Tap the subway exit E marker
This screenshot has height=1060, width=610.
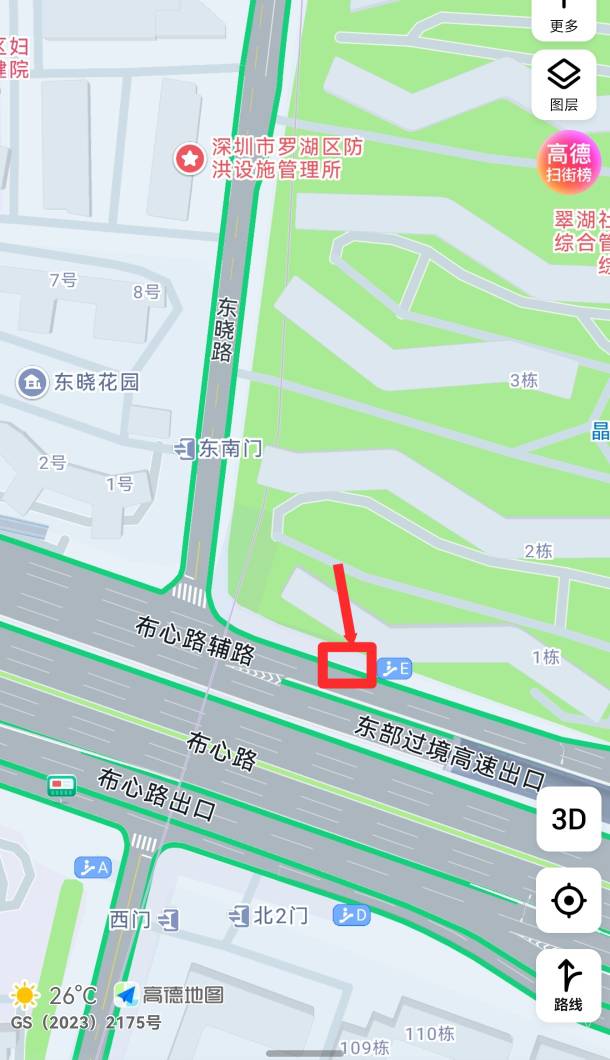tap(395, 669)
